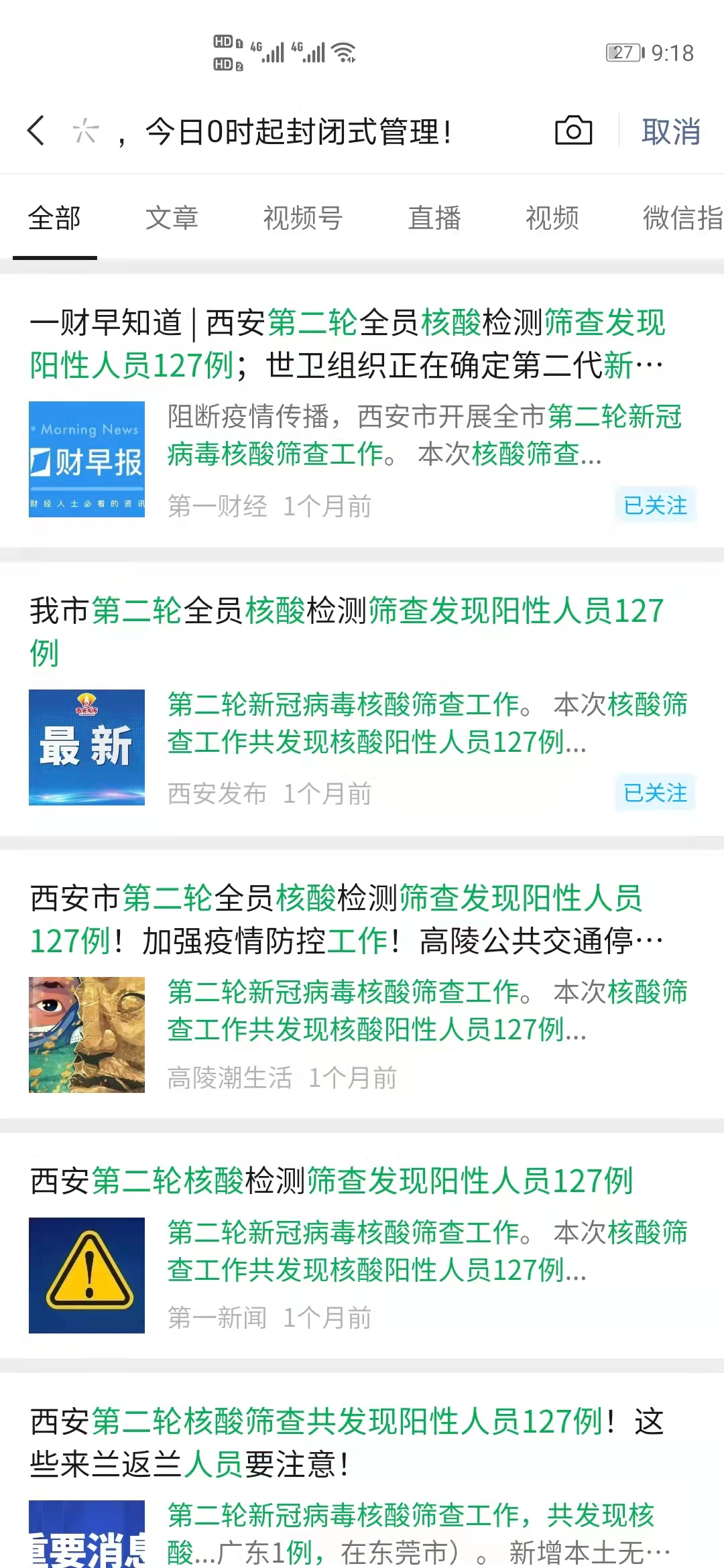Screen dimensions: 724x1568
Task: Switch to the 微信指数 tab
Action: pos(683,218)
